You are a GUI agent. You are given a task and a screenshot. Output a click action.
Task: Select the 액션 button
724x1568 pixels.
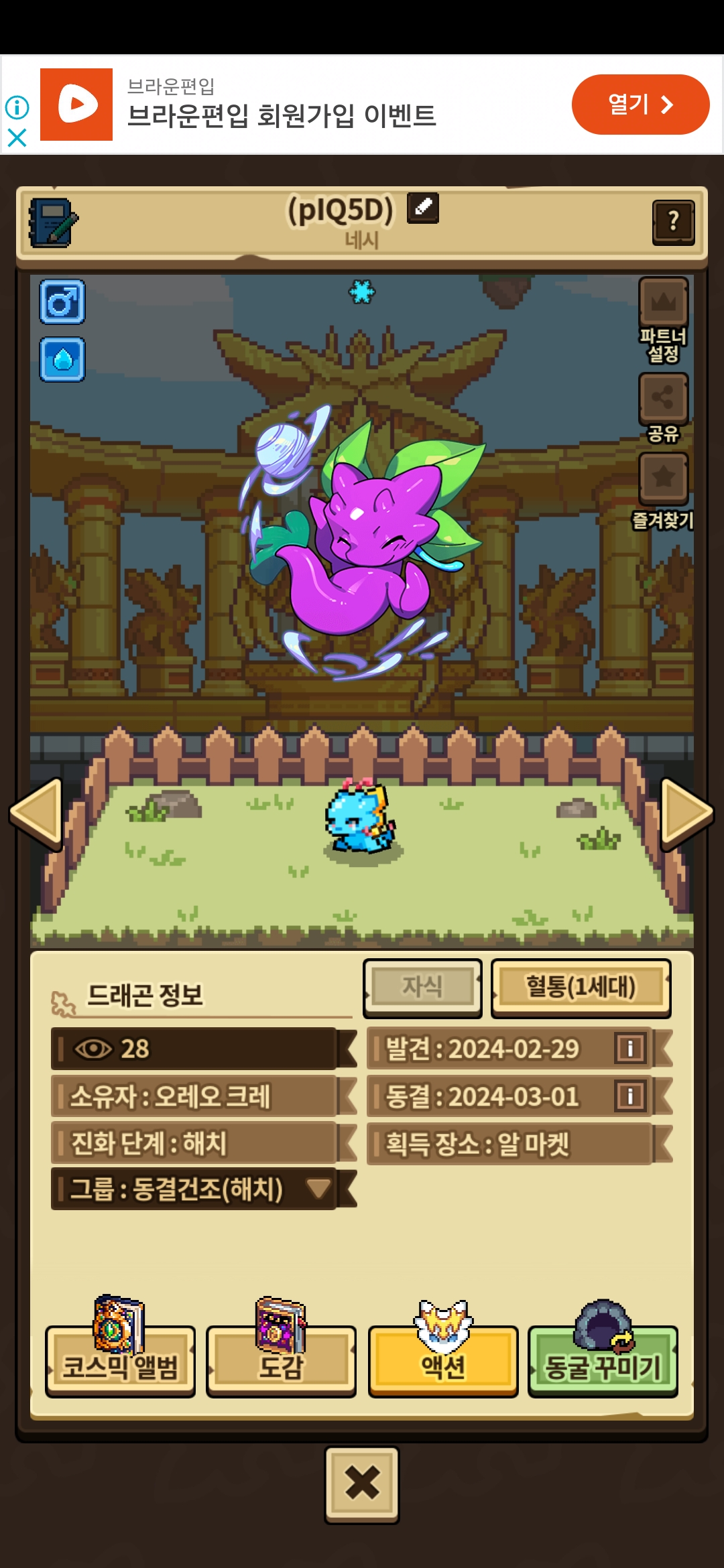443,1362
